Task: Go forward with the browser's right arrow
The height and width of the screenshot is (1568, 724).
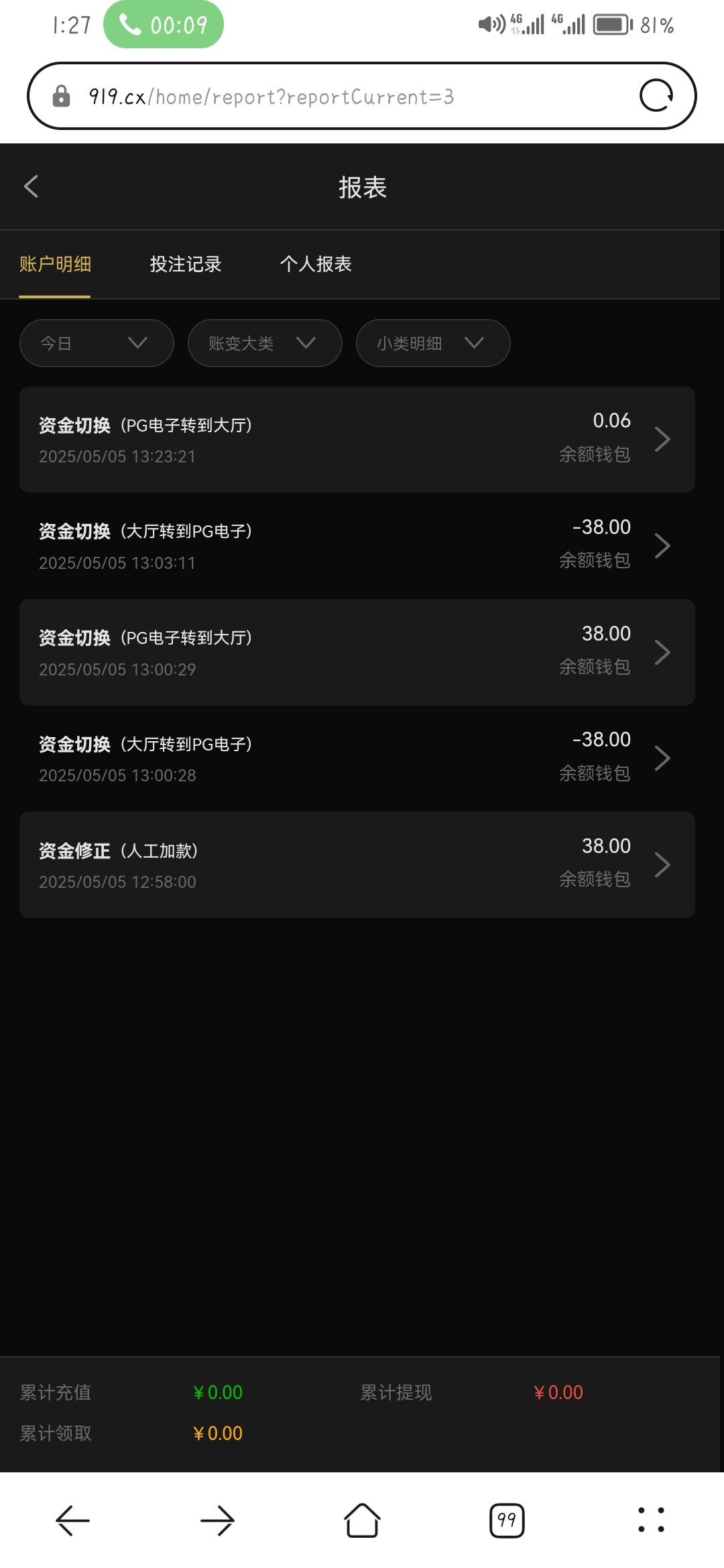Action: [217, 1520]
